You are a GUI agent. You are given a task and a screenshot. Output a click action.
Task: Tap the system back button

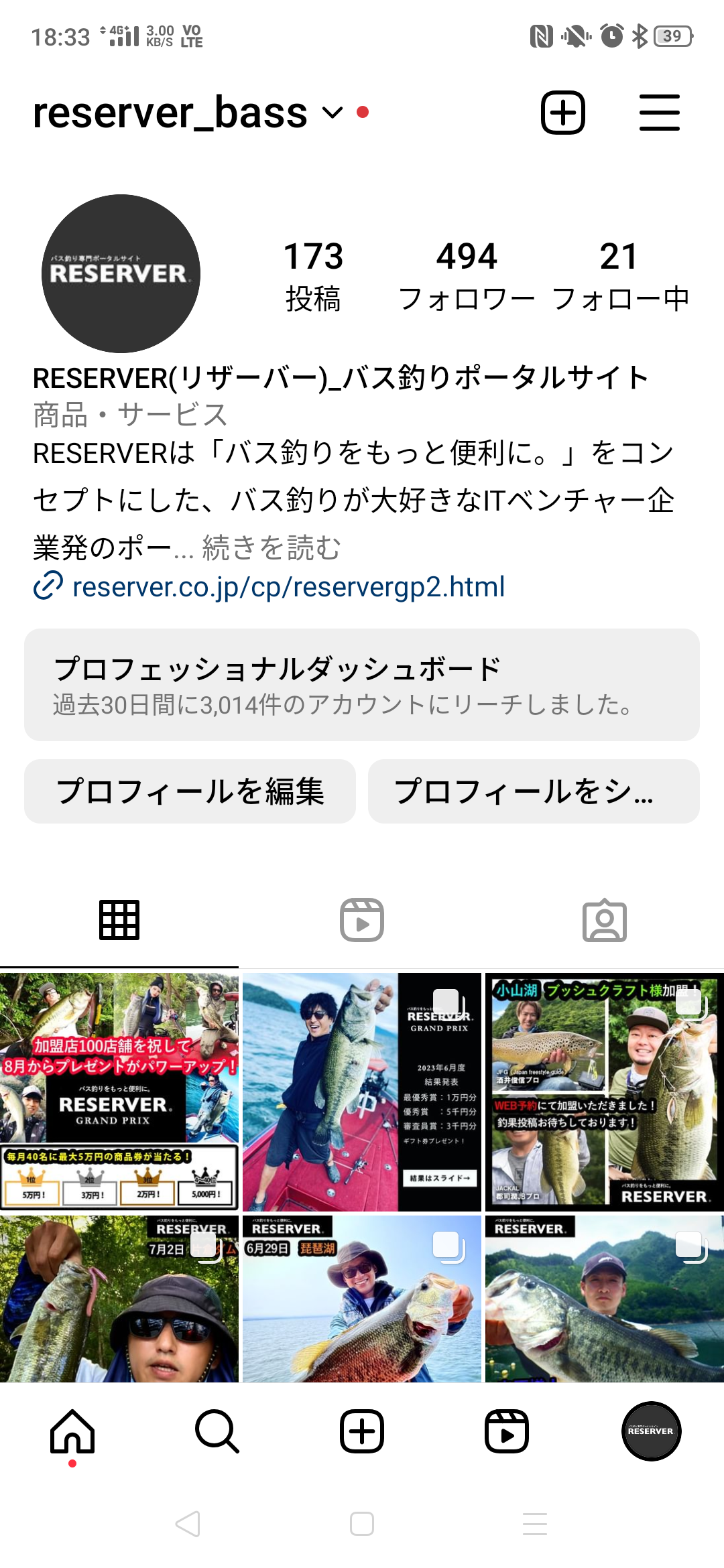pyautogui.click(x=188, y=1524)
